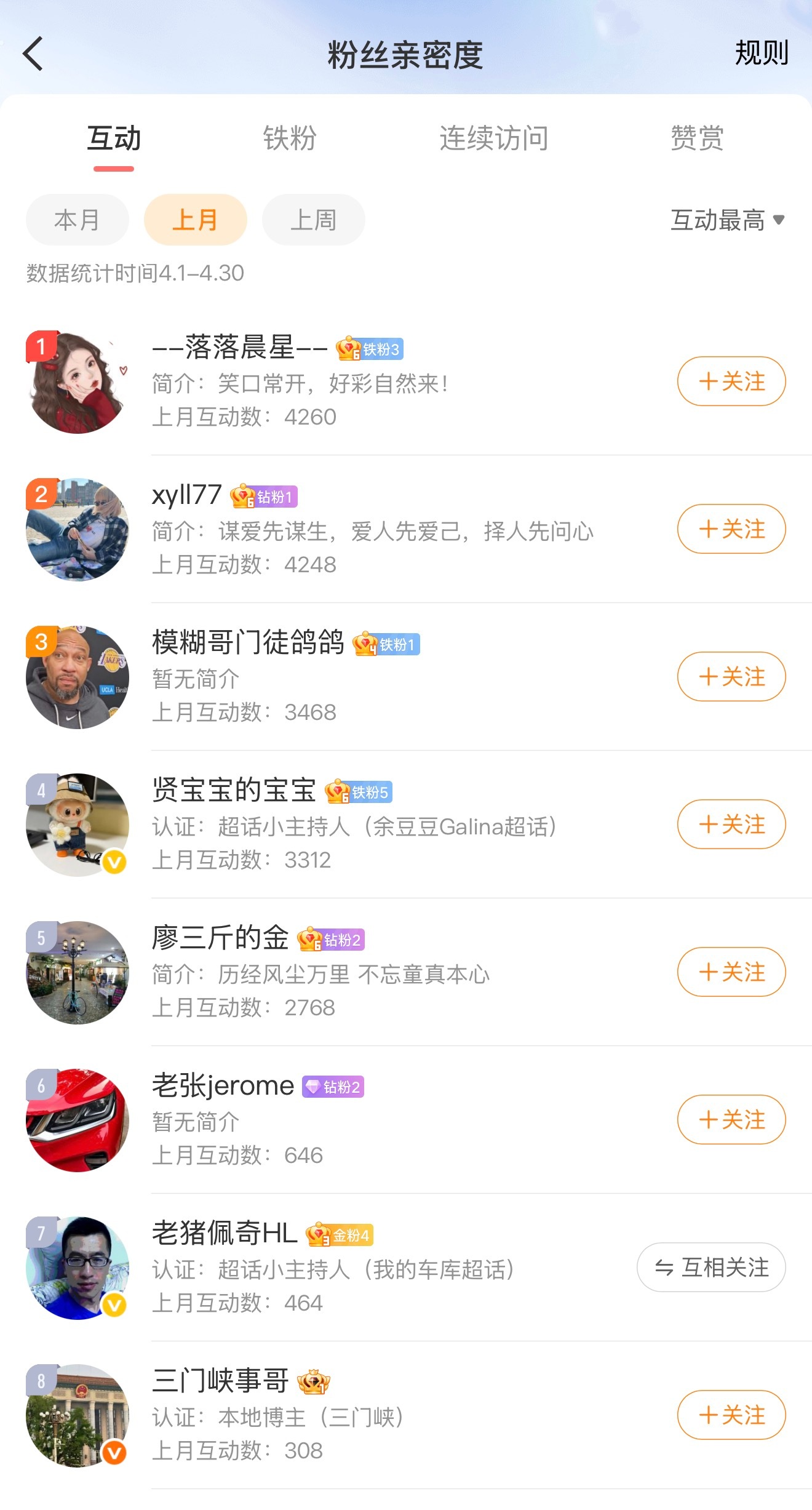Tap 互相关注 button for 老猪佩奇HL
Viewport: 812px width, 1510px height.
711,1267
